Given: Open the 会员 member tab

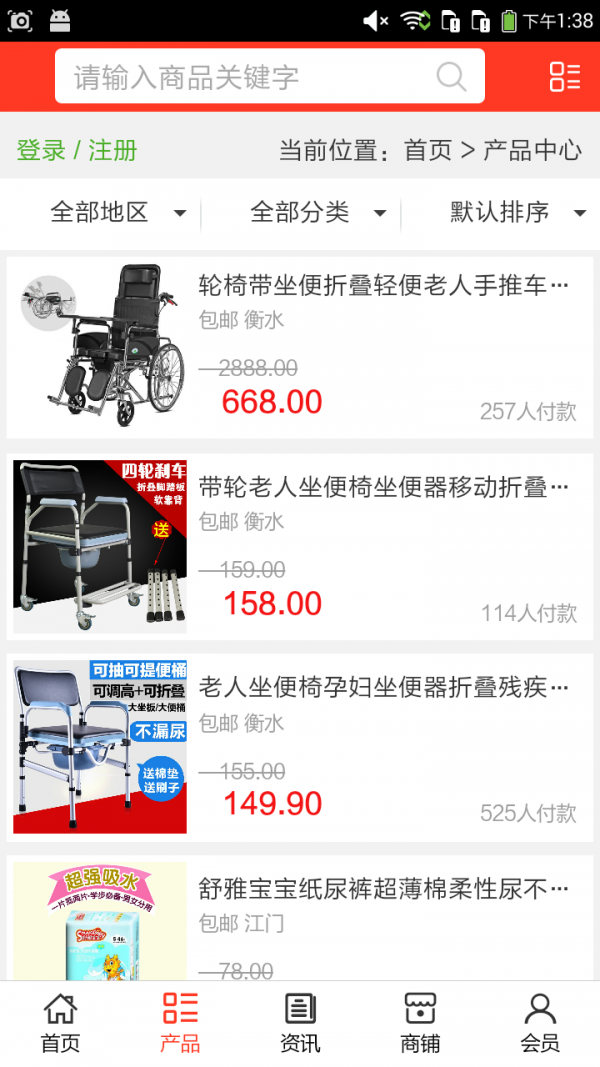Looking at the screenshot, I should click(540, 1023).
